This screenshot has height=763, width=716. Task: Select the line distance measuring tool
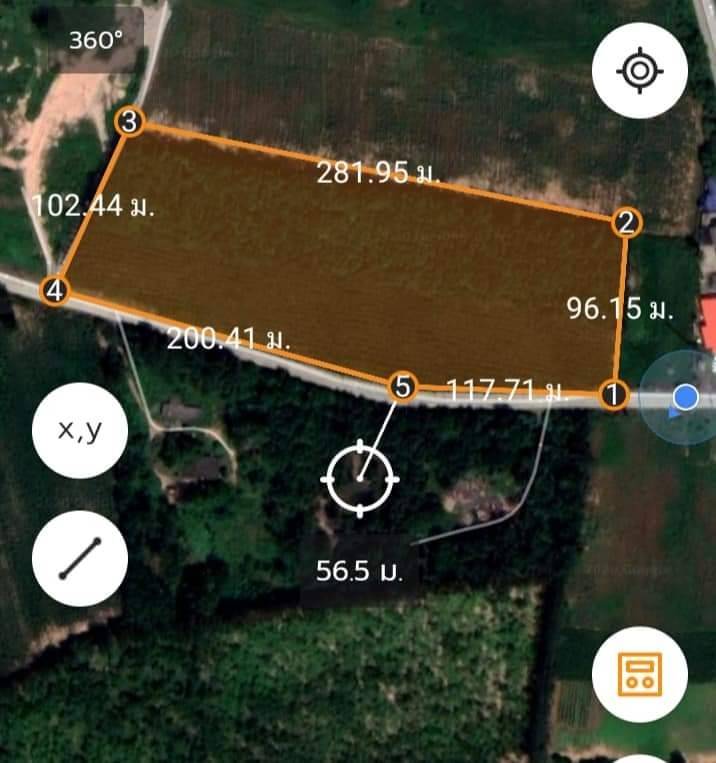(80, 559)
